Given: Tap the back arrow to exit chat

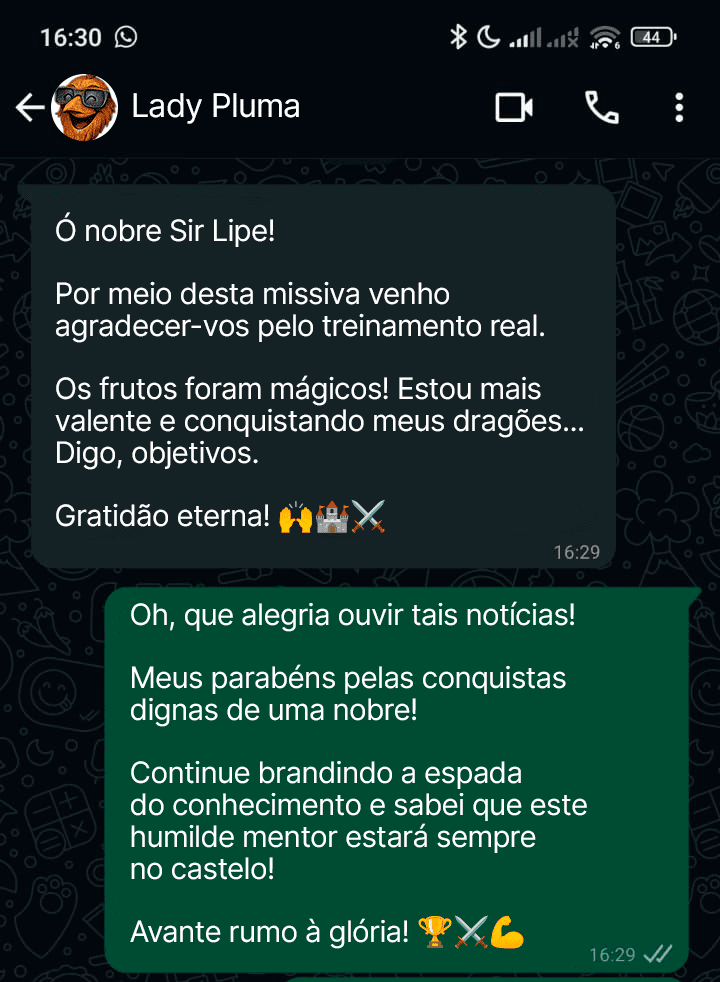Looking at the screenshot, I should [29, 107].
